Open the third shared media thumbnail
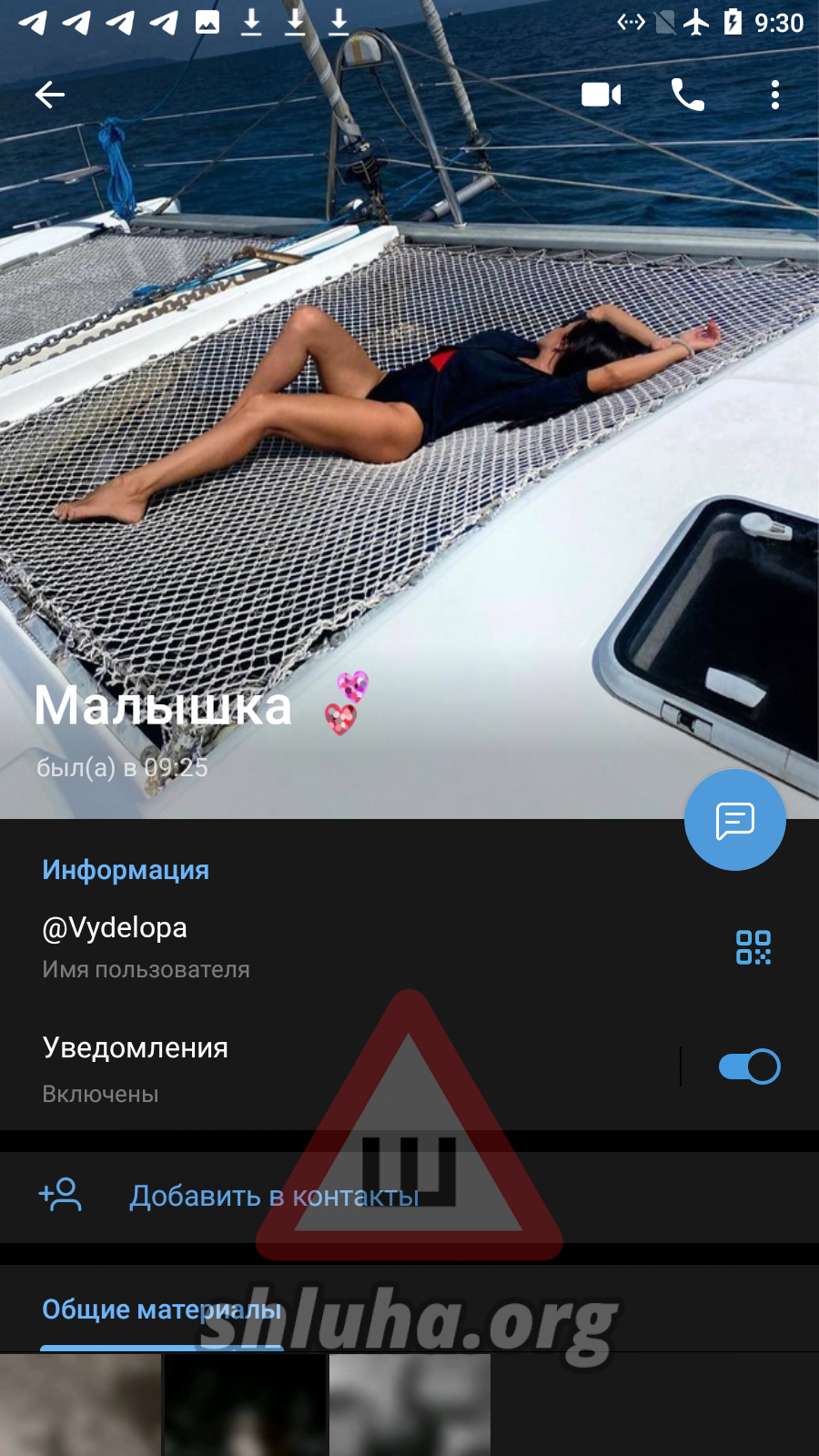819x1456 pixels. pos(409,1405)
